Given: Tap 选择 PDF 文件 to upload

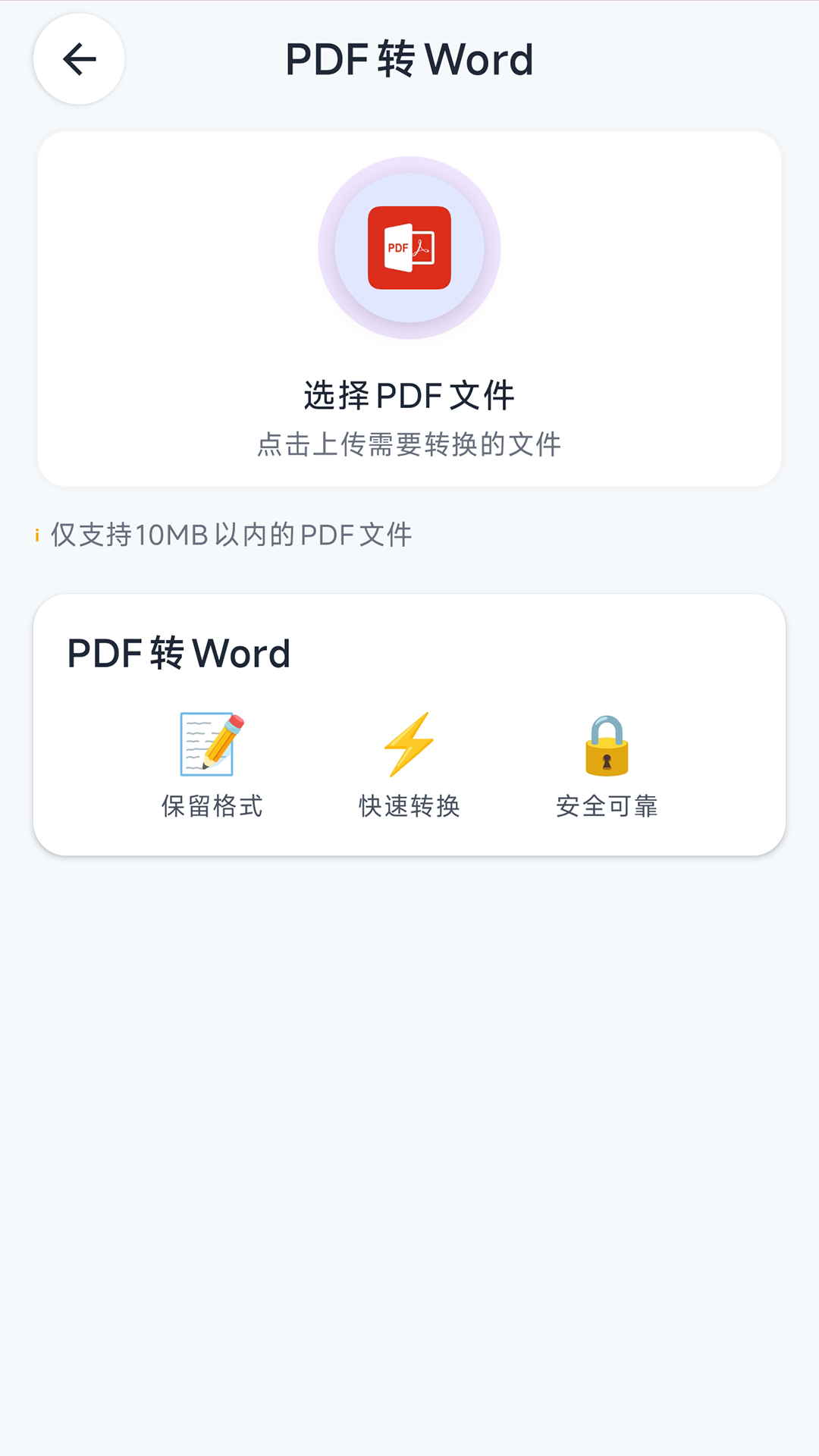Looking at the screenshot, I should tap(409, 394).
